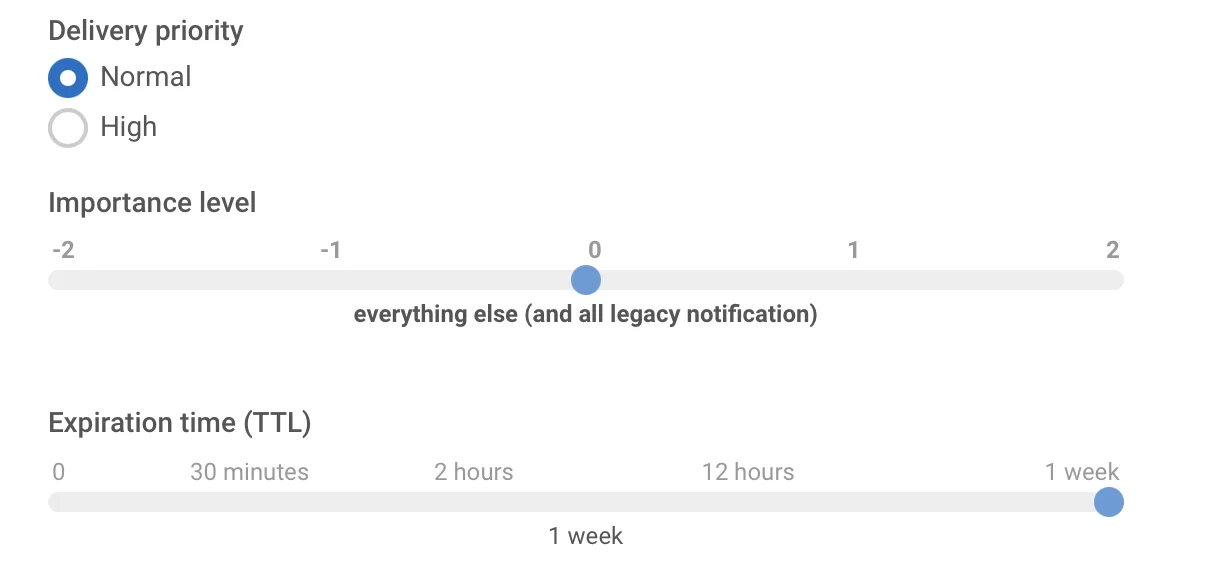The width and height of the screenshot is (1232, 584).
Task: Tap the Importance level slider handle
Action: (585, 280)
